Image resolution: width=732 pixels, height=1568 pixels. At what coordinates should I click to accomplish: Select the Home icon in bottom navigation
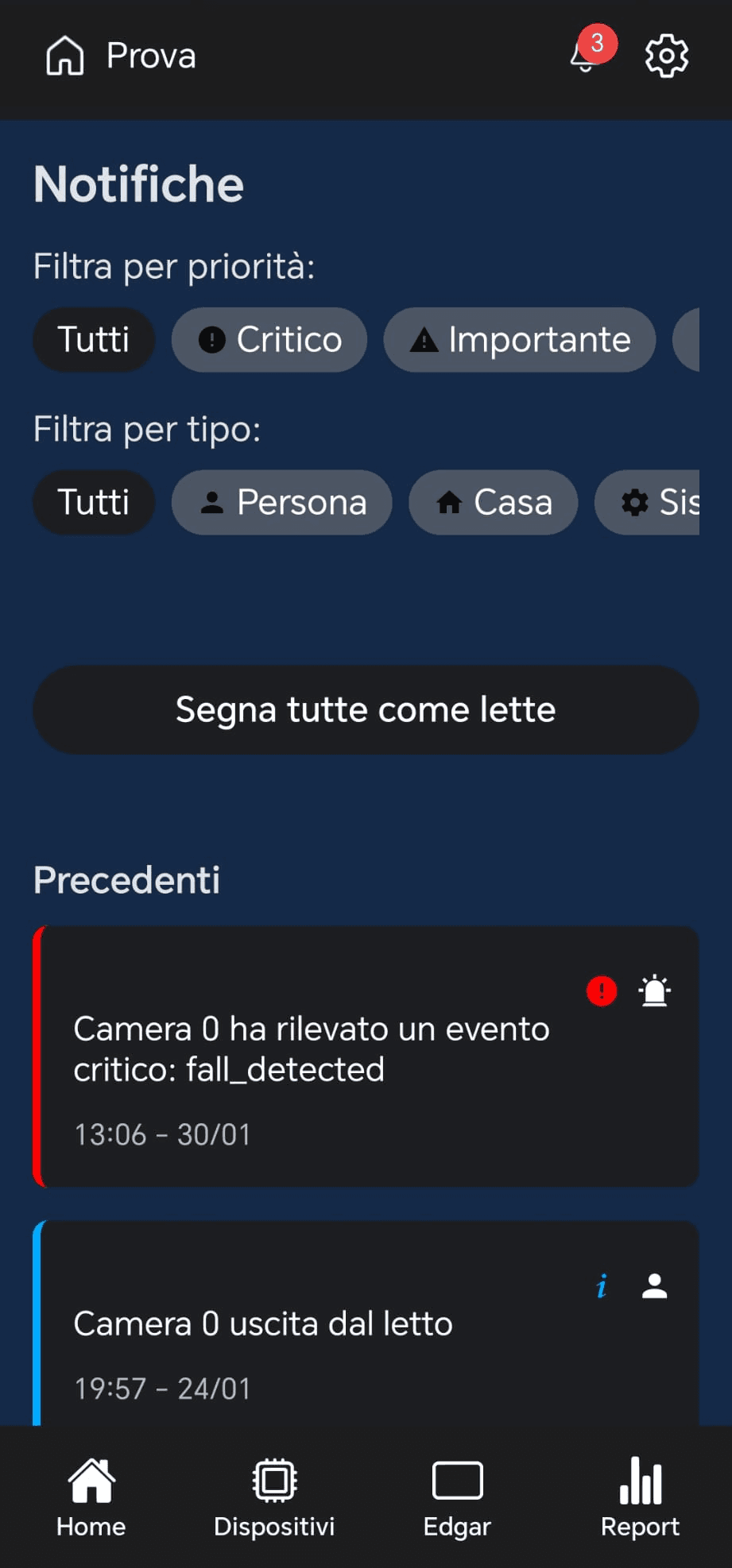tap(90, 1498)
